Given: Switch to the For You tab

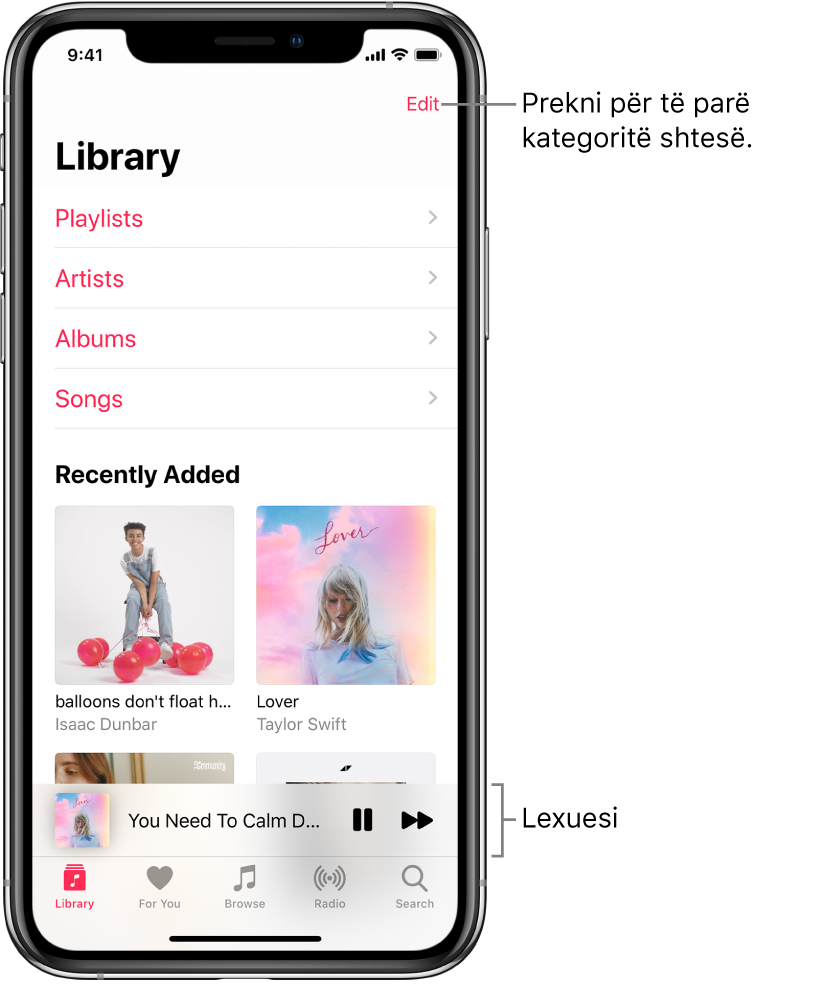Looking at the screenshot, I should 159,887.
